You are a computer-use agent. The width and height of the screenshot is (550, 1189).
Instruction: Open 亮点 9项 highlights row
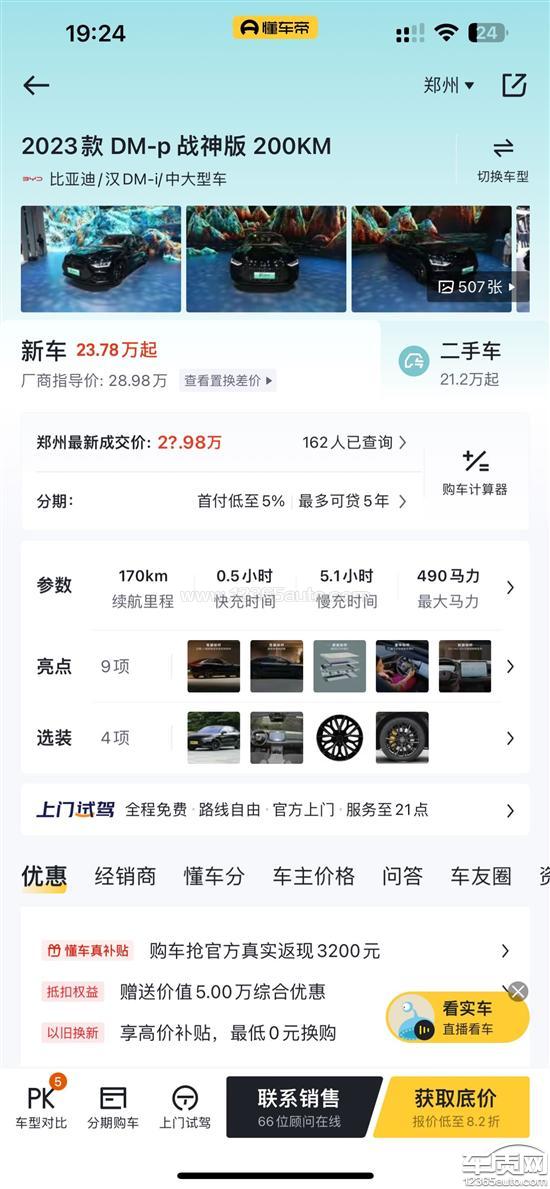[275, 667]
